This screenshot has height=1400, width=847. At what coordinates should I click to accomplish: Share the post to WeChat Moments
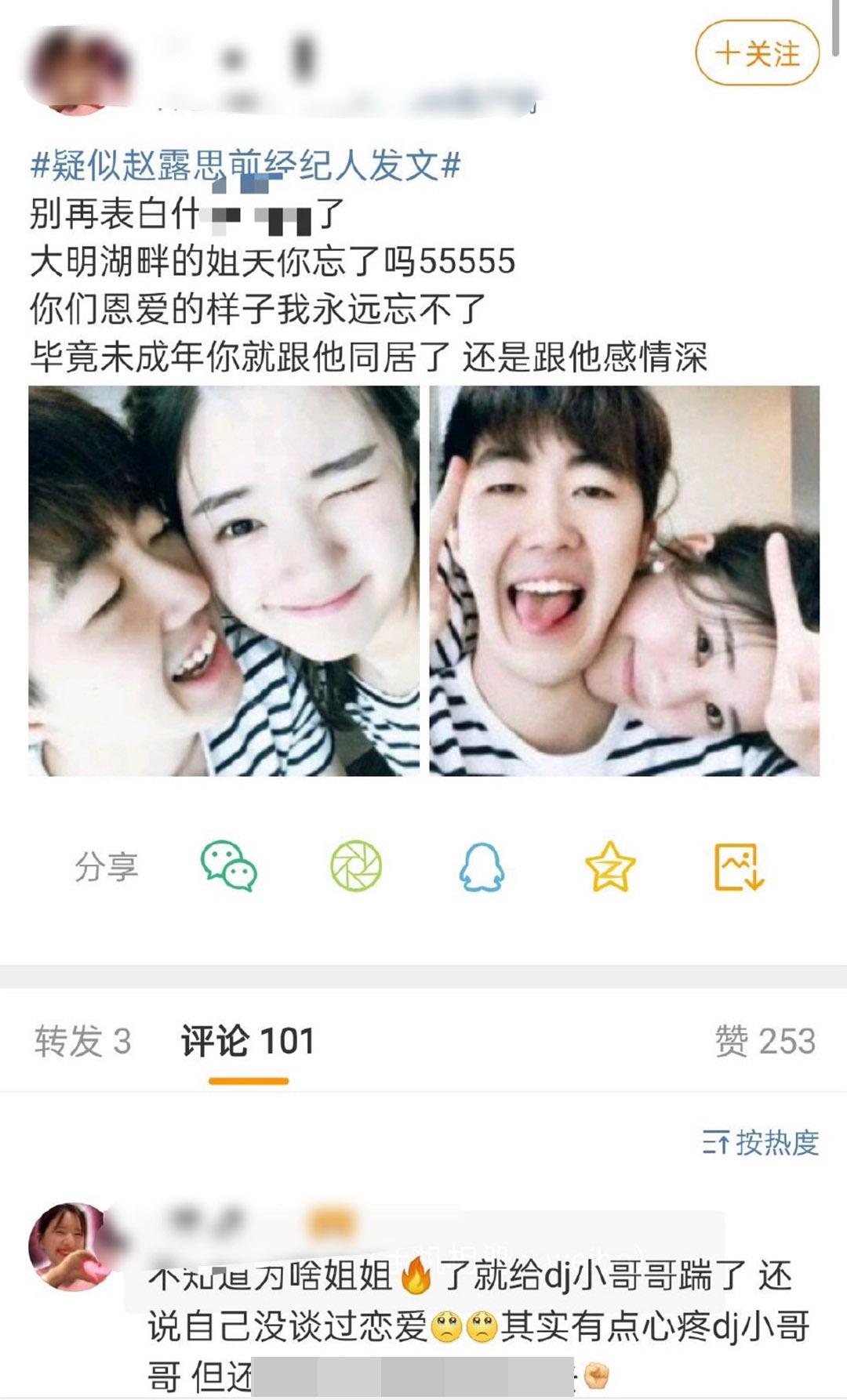(355, 866)
